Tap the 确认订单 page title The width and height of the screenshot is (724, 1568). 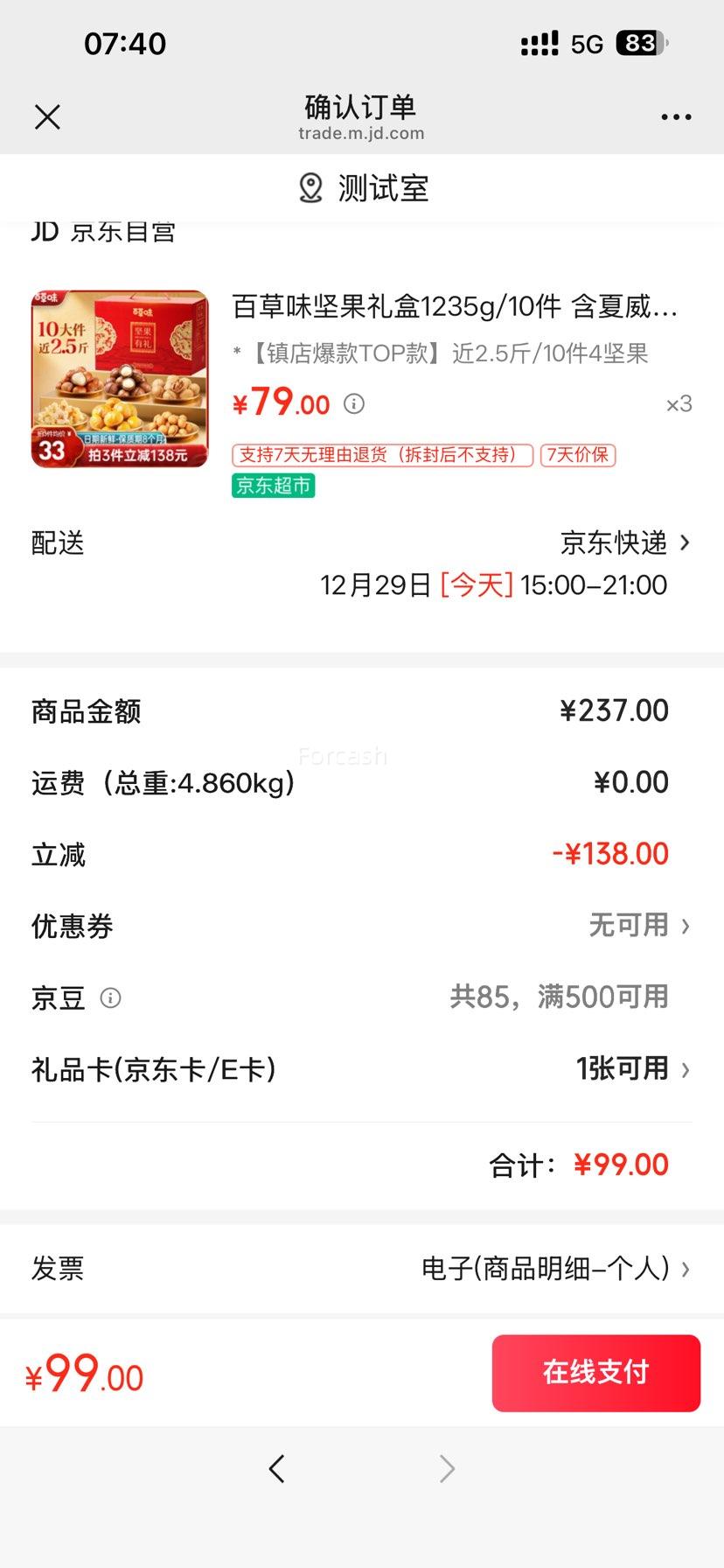[x=362, y=108]
